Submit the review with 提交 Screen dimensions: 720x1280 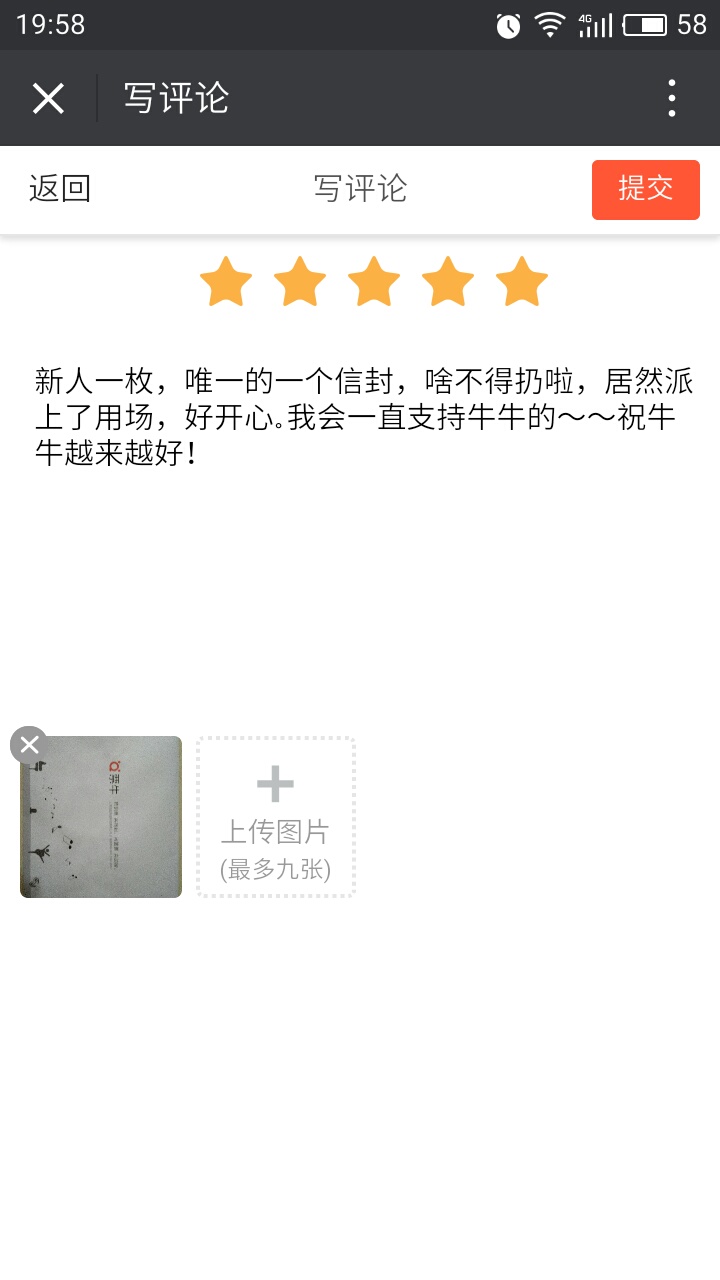tap(645, 189)
